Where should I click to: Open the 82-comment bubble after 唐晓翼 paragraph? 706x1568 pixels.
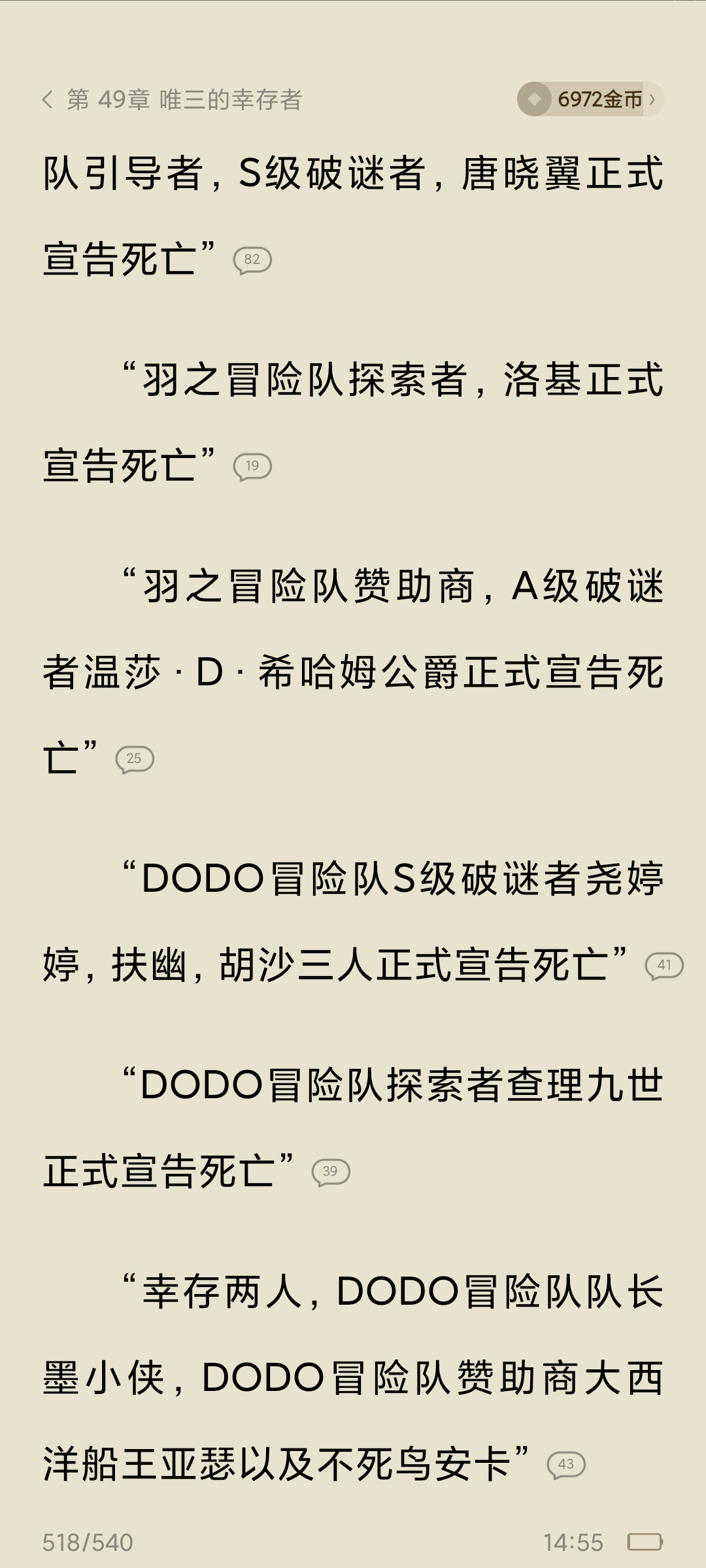252,261
